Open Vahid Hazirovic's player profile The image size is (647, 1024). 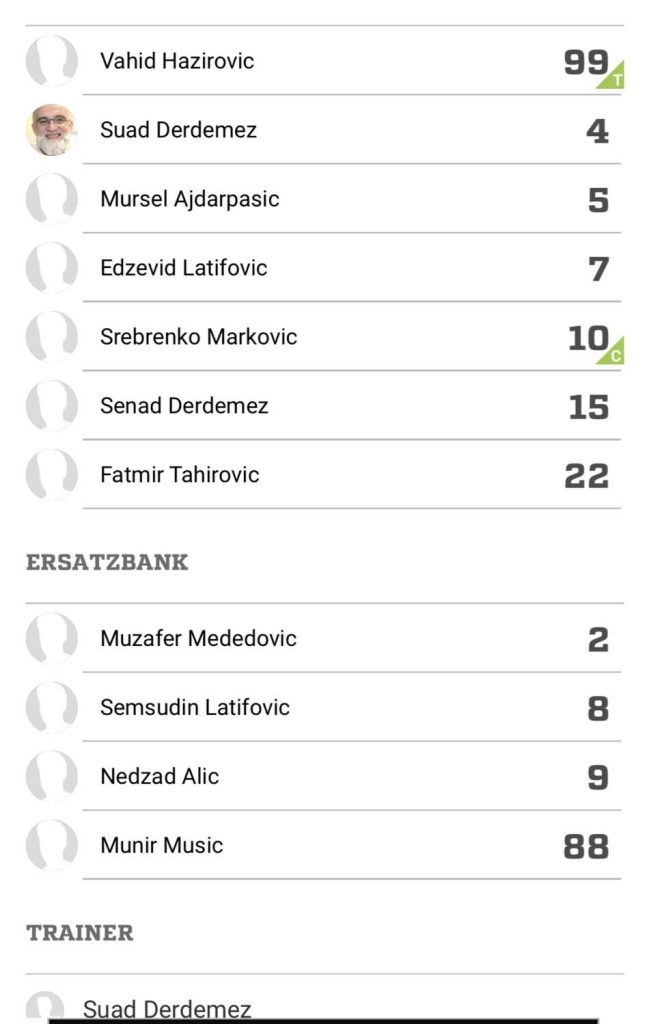click(x=324, y=61)
